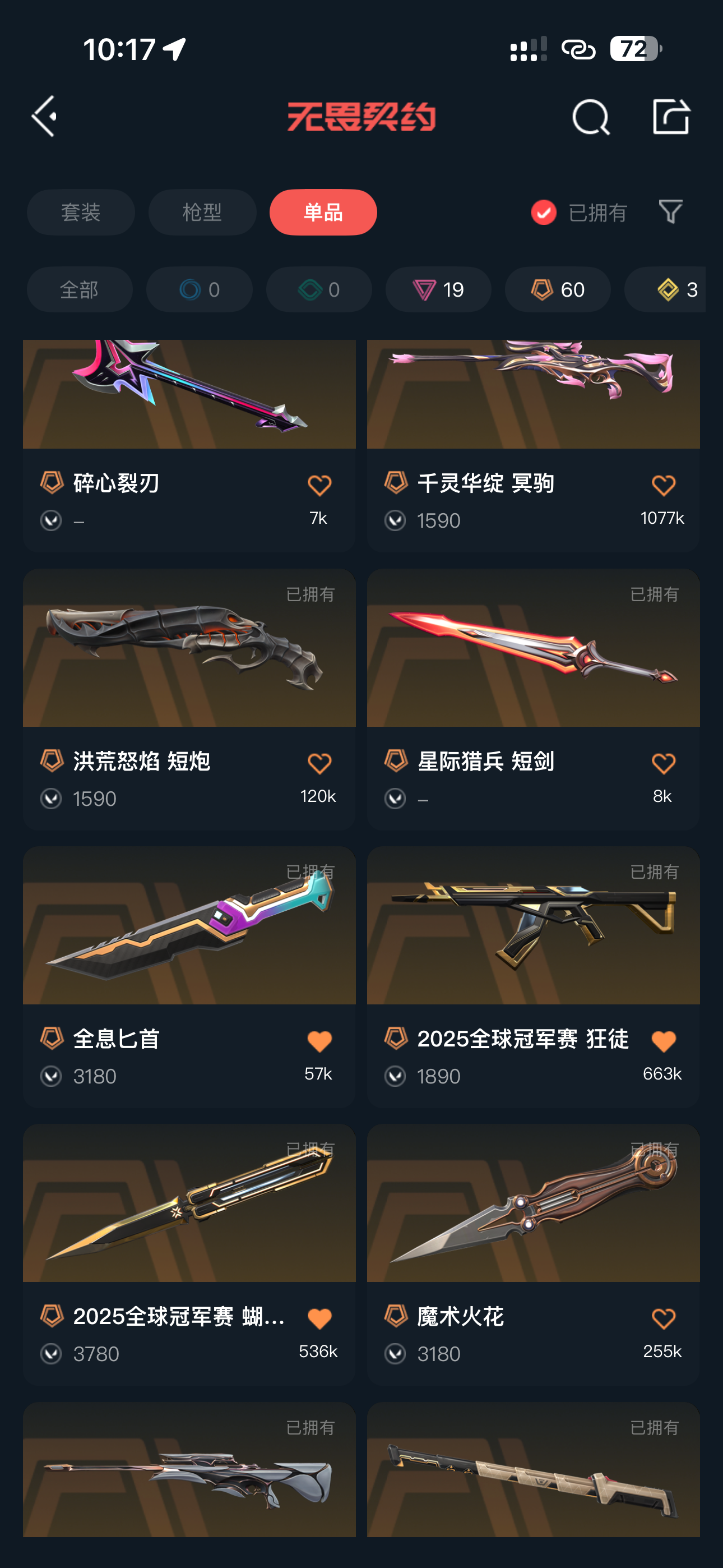Viewport: 723px width, 1568px height.
Task: Open the 全息匕首 skin card
Action: click(x=189, y=977)
